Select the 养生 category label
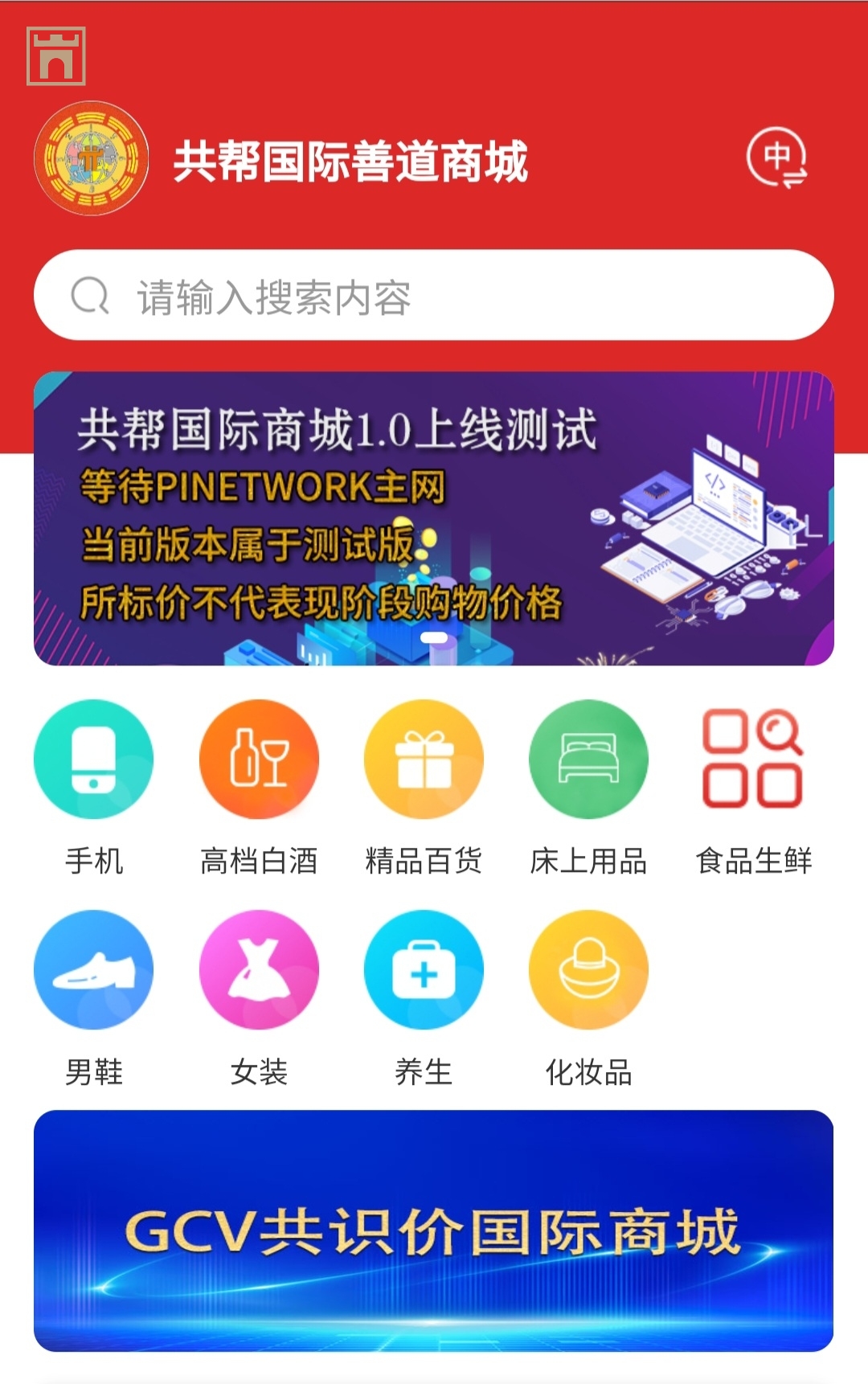This screenshot has height=1384, width=868. pos(424,1071)
